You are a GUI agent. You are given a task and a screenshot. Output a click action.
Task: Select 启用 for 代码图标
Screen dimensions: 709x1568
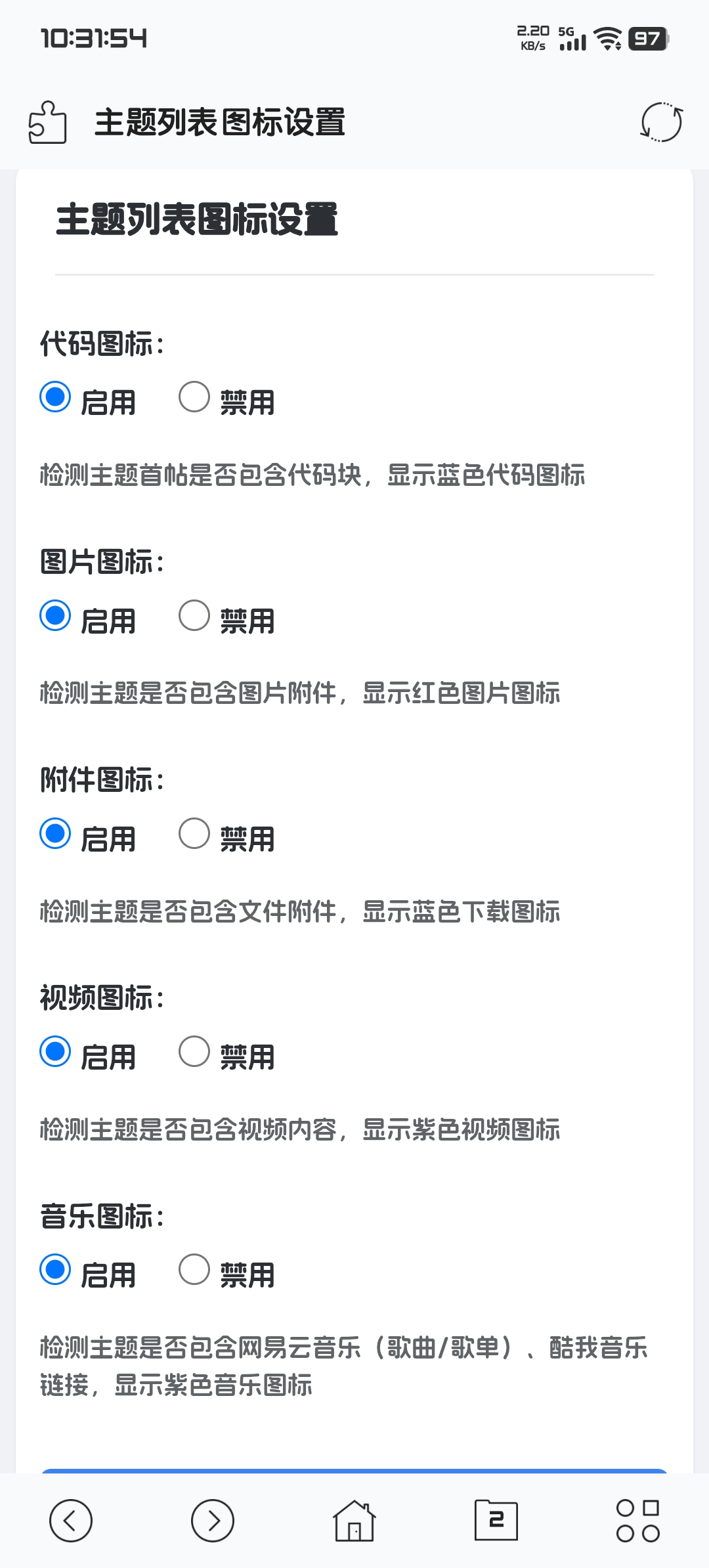[55, 397]
